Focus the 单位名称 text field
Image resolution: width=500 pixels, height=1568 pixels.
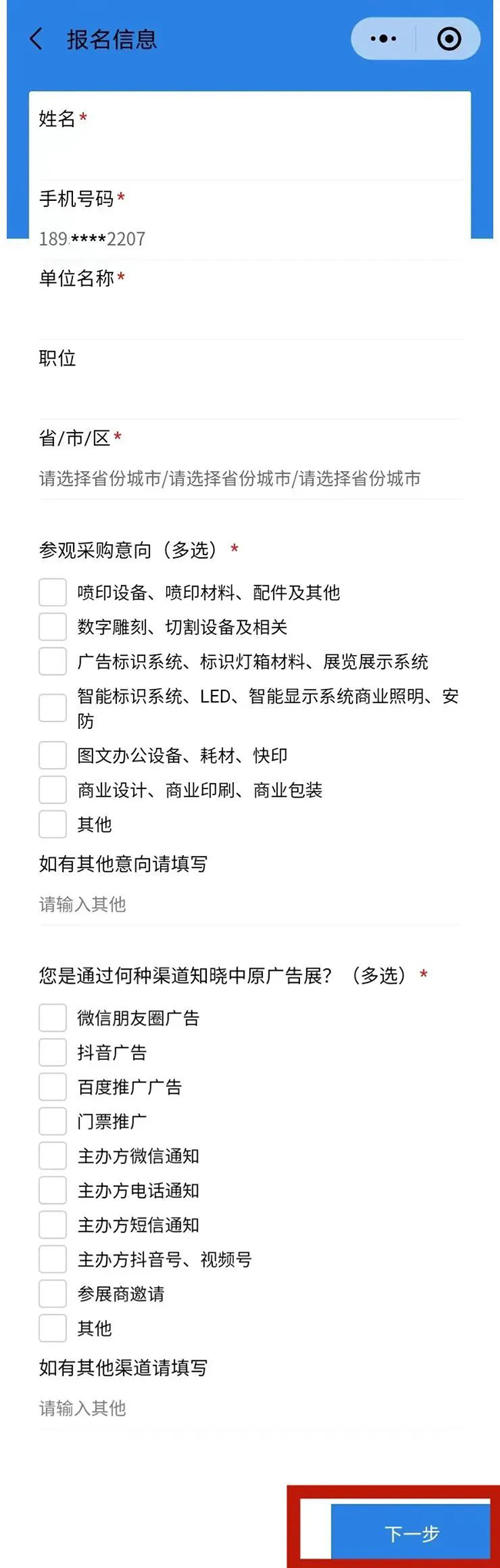pos(250,316)
